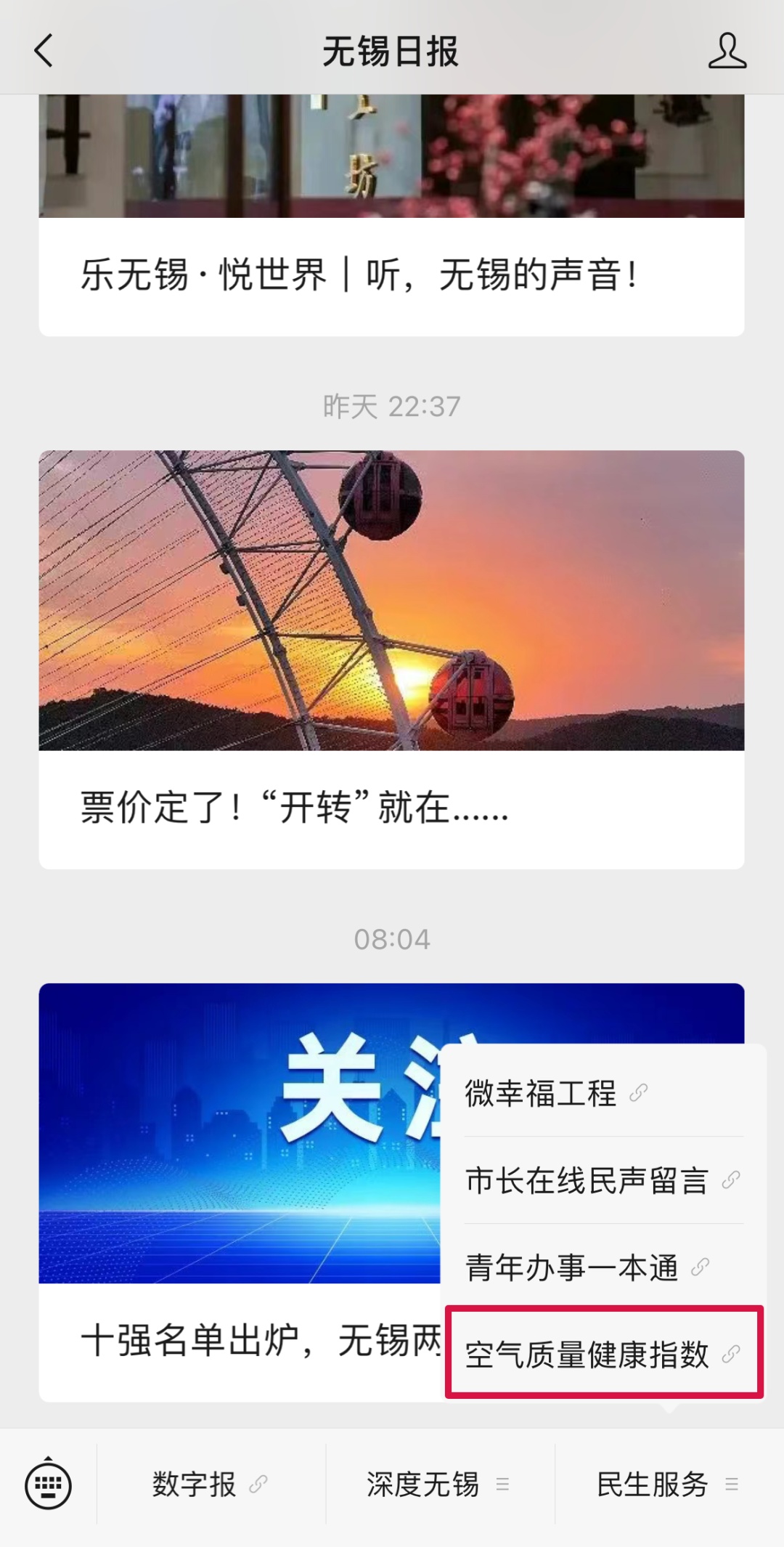Screen dimensions: 784x1547
Task: Open 市长在线民声留言 link
Action: tap(602, 1180)
